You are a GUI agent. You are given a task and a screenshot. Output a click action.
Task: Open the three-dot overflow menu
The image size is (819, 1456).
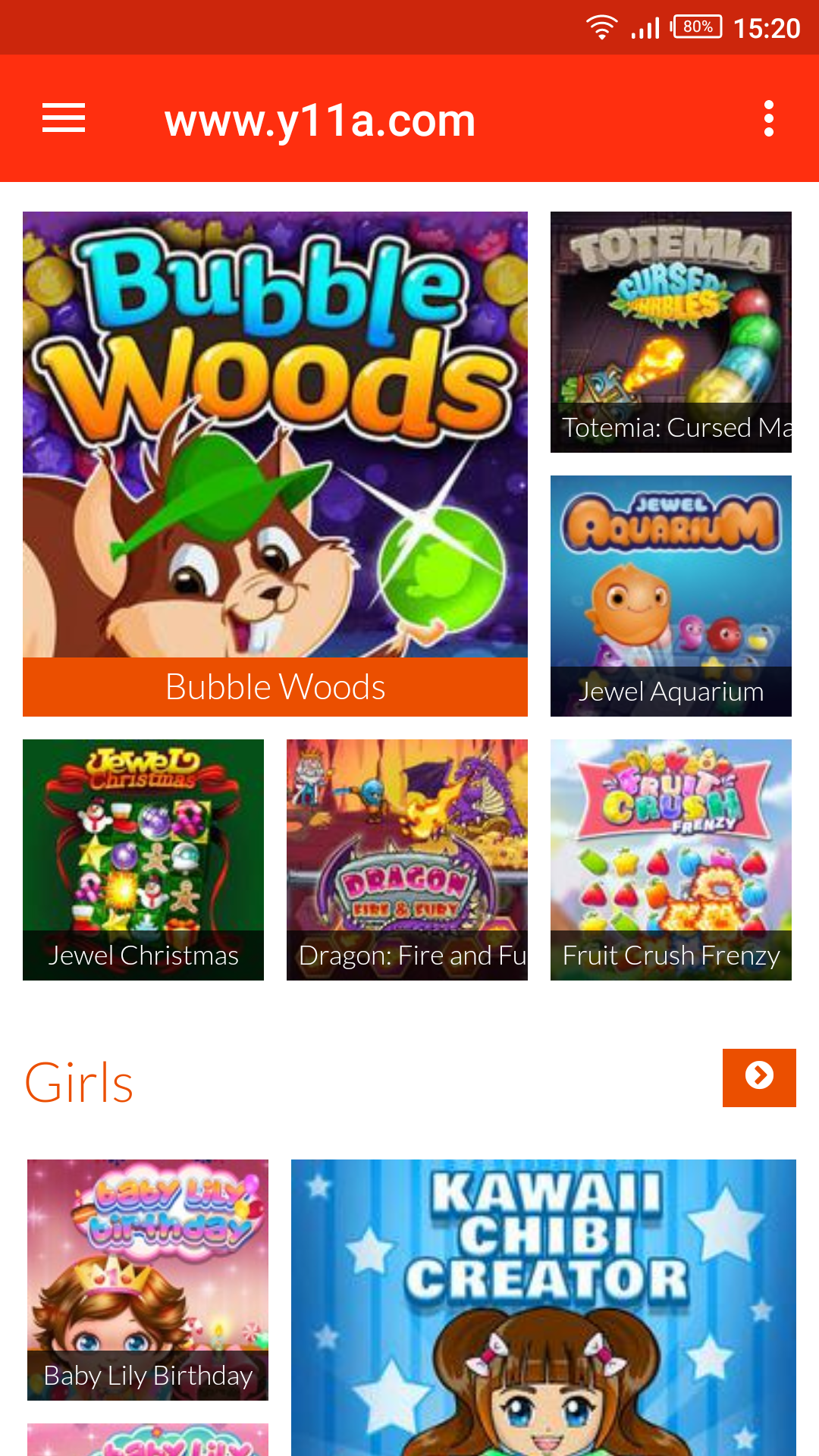point(768,118)
